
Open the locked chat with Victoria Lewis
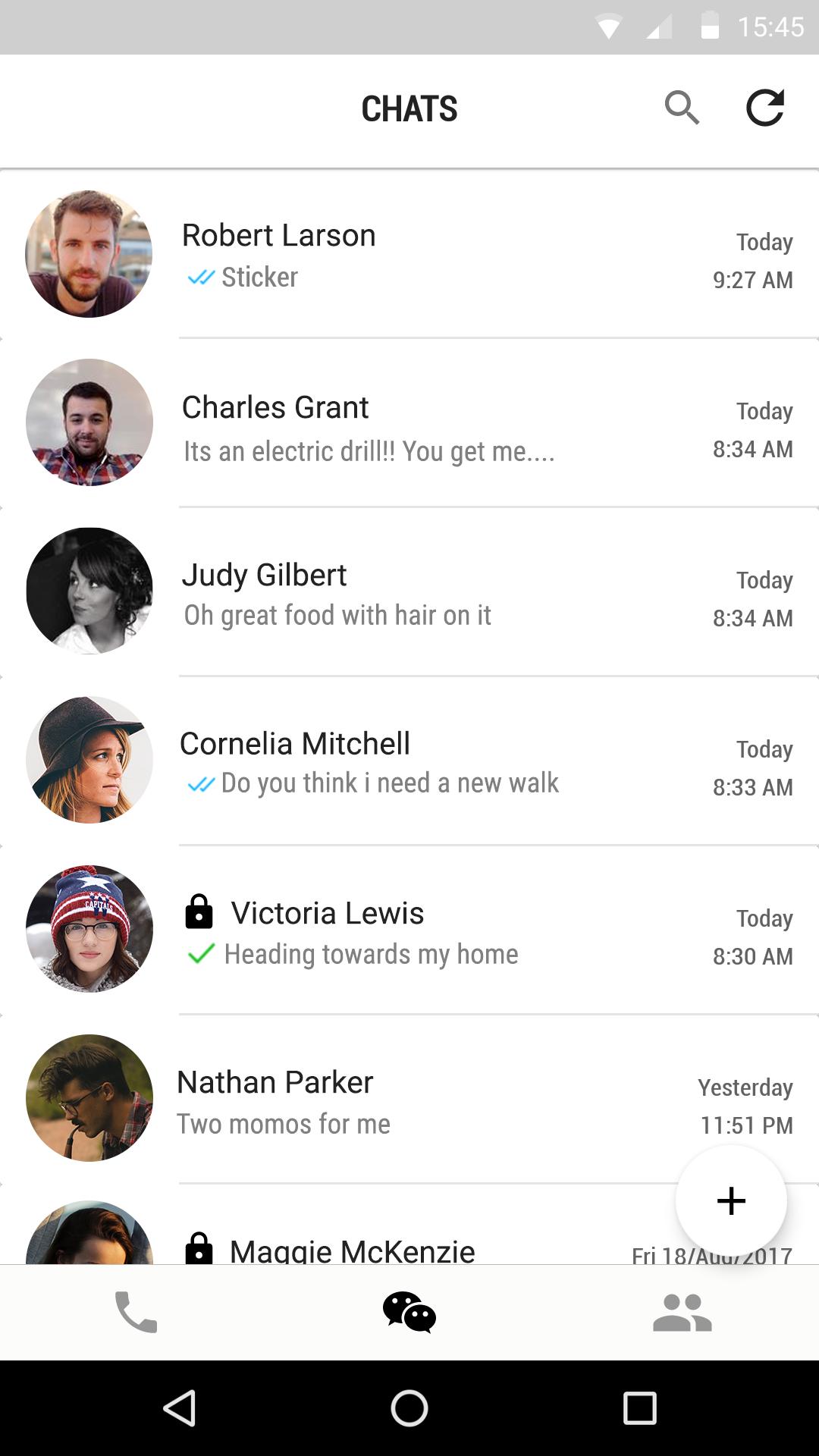(409, 931)
